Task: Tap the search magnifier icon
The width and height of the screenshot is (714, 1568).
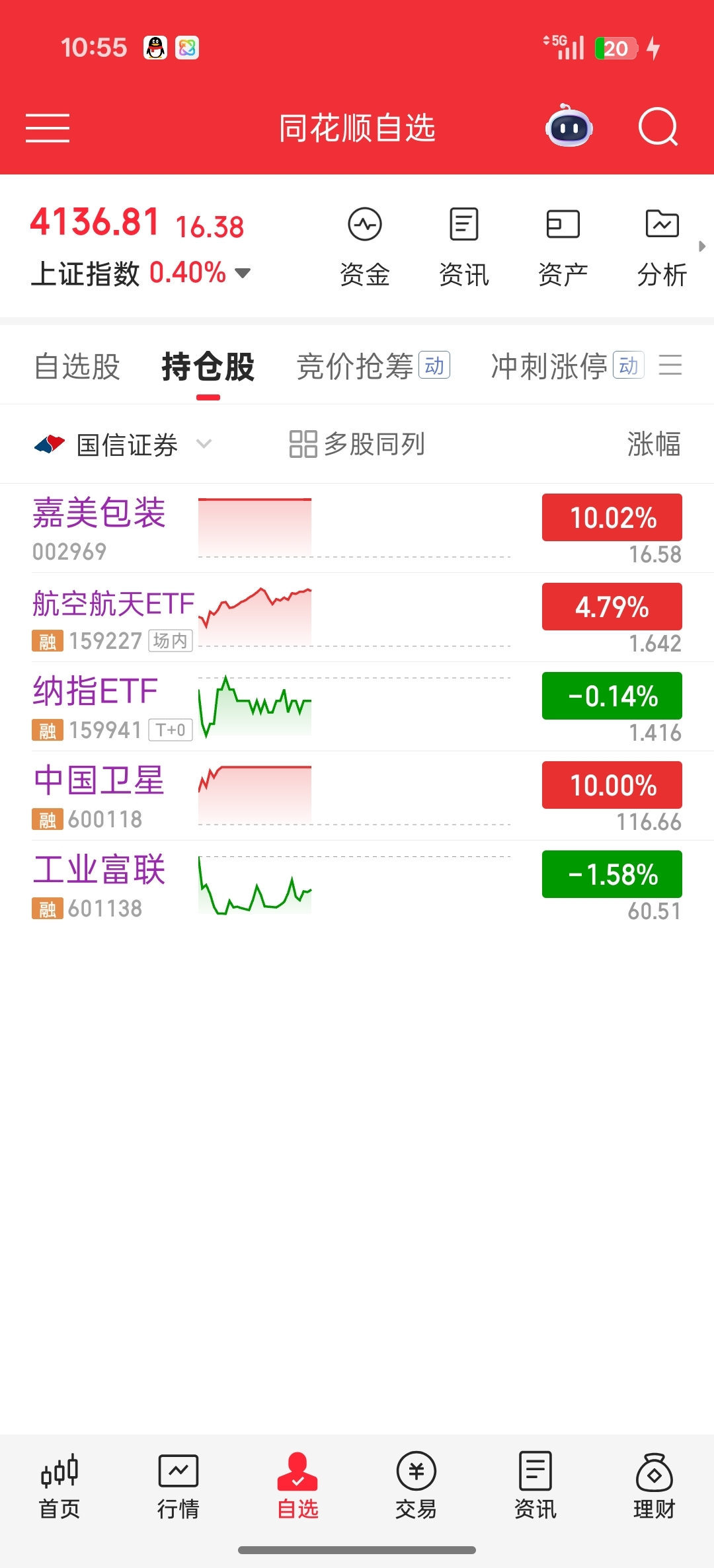Action: pos(658,127)
